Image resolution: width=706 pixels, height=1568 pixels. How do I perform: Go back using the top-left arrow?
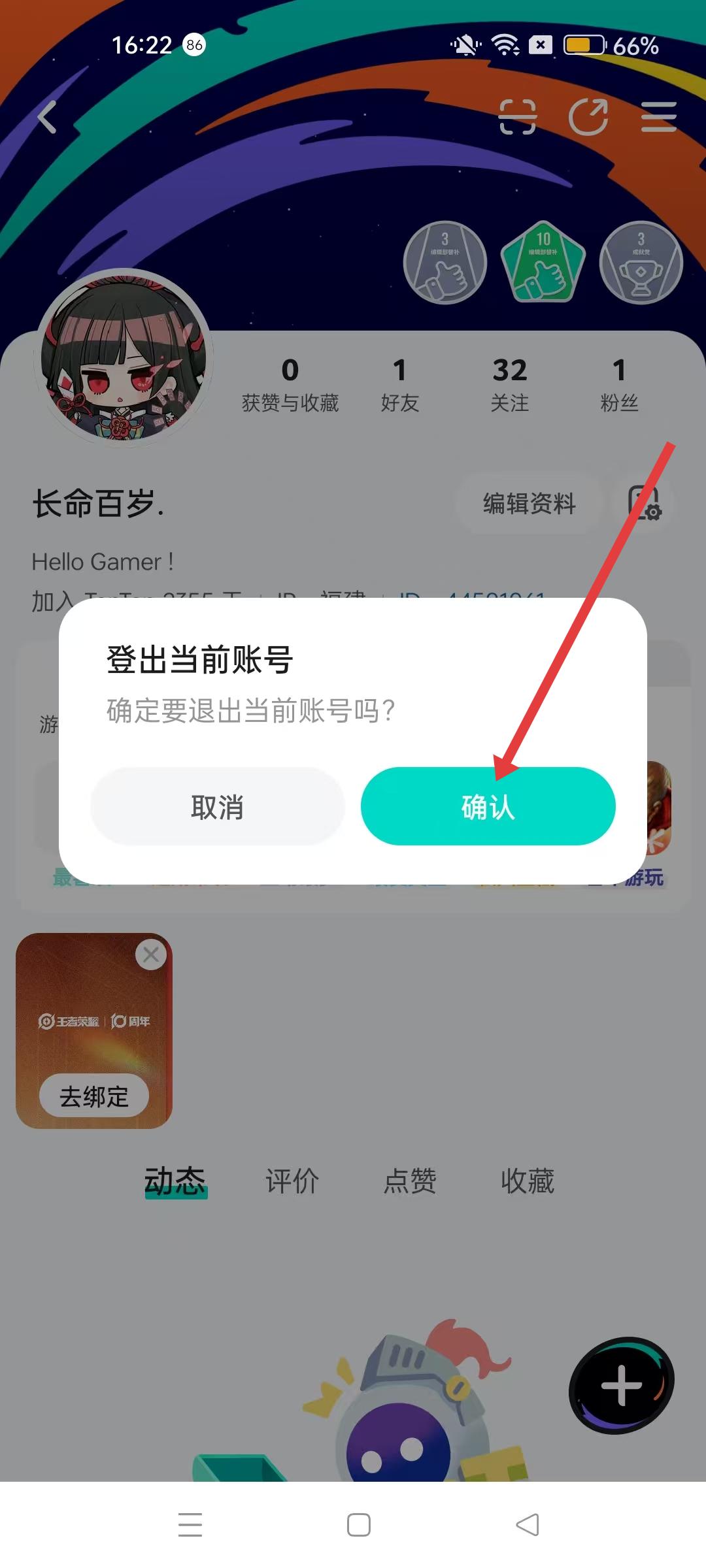pos(47,118)
